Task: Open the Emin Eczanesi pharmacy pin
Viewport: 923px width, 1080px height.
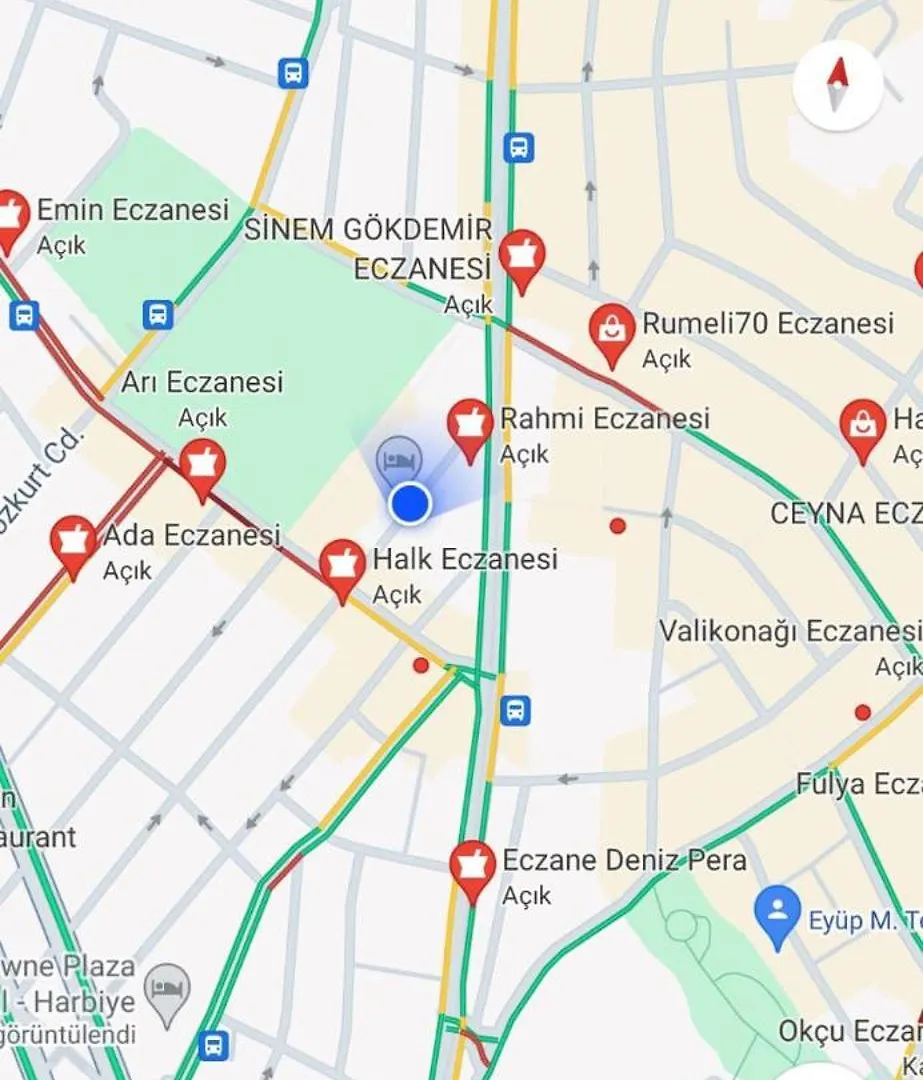Action: (10, 218)
